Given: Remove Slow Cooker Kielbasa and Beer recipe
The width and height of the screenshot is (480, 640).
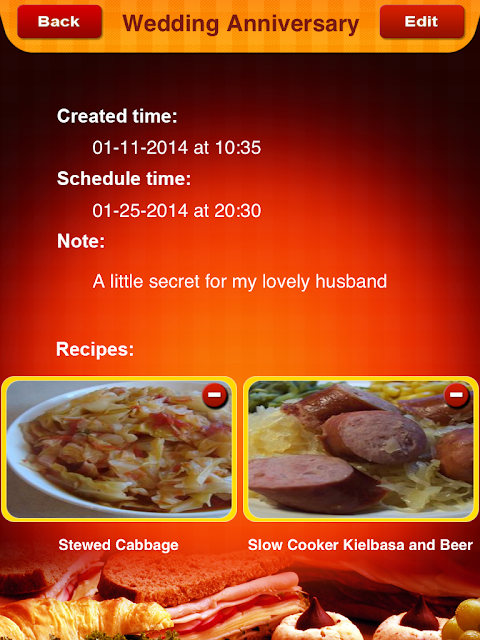Looking at the screenshot, I should (456, 396).
